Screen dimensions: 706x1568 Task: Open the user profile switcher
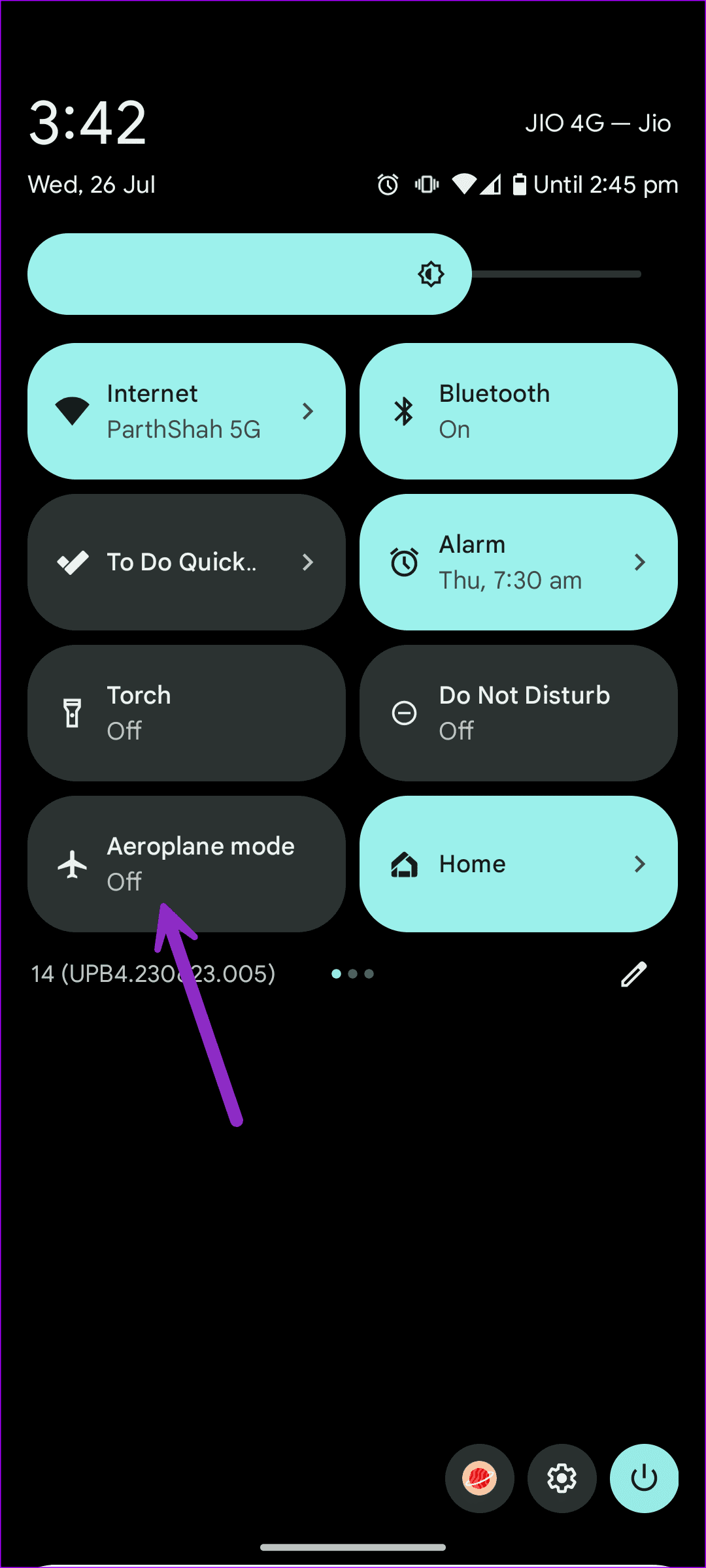point(479,1478)
